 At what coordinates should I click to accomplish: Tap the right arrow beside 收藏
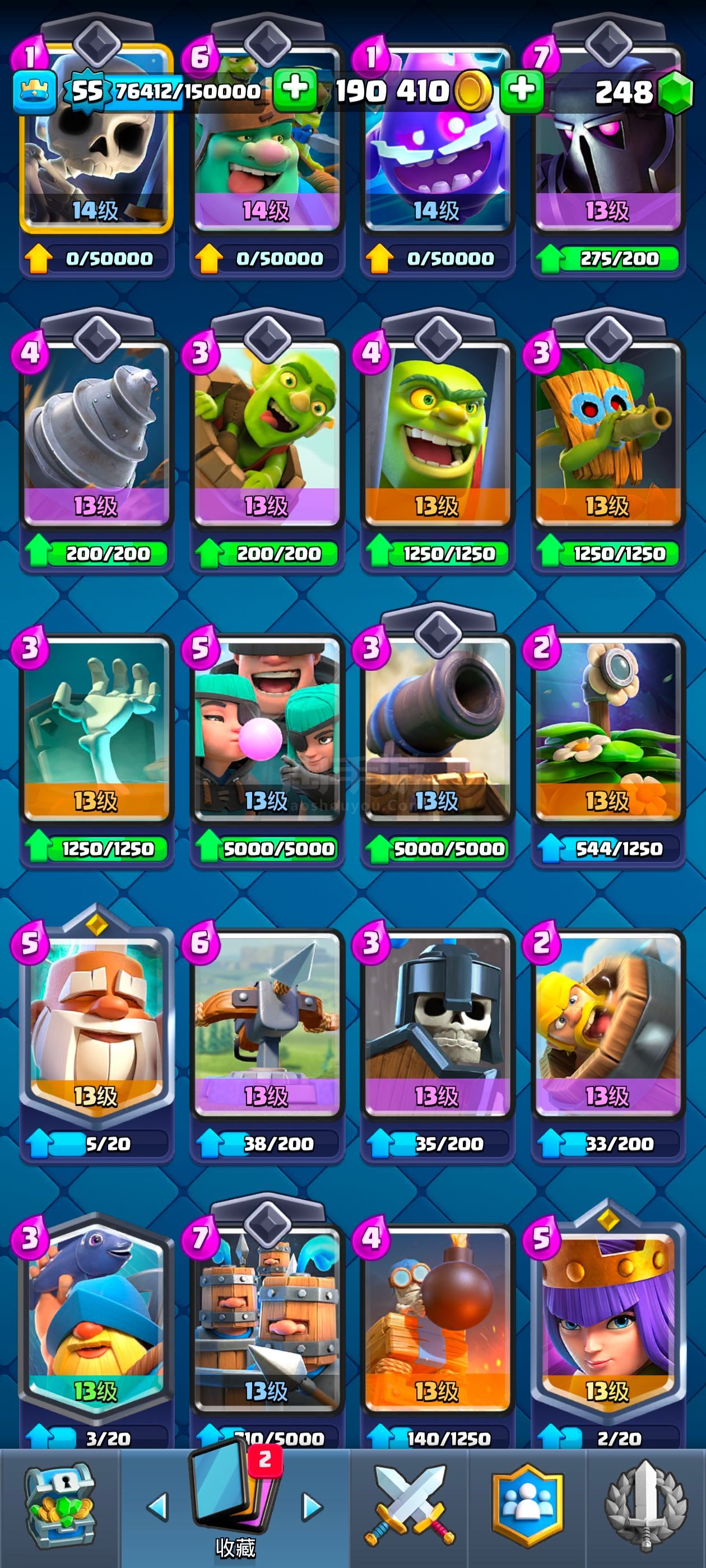pyautogui.click(x=313, y=1507)
